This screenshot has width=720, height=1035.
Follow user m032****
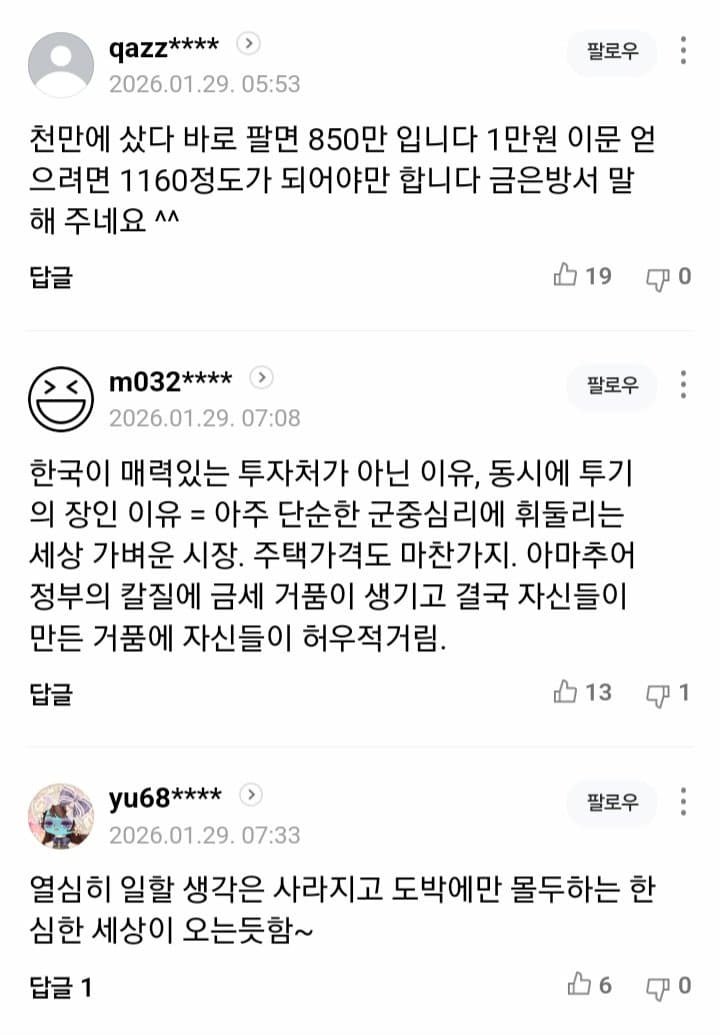pos(612,386)
